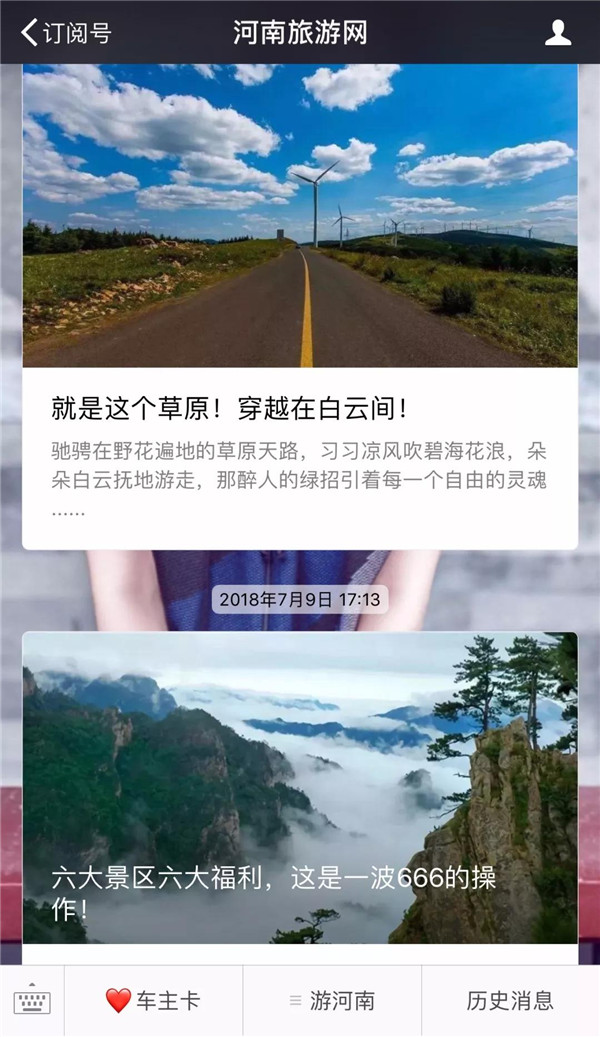This screenshot has height=1037, width=600.
Task: Open the account profile icon
Action: pos(558,32)
